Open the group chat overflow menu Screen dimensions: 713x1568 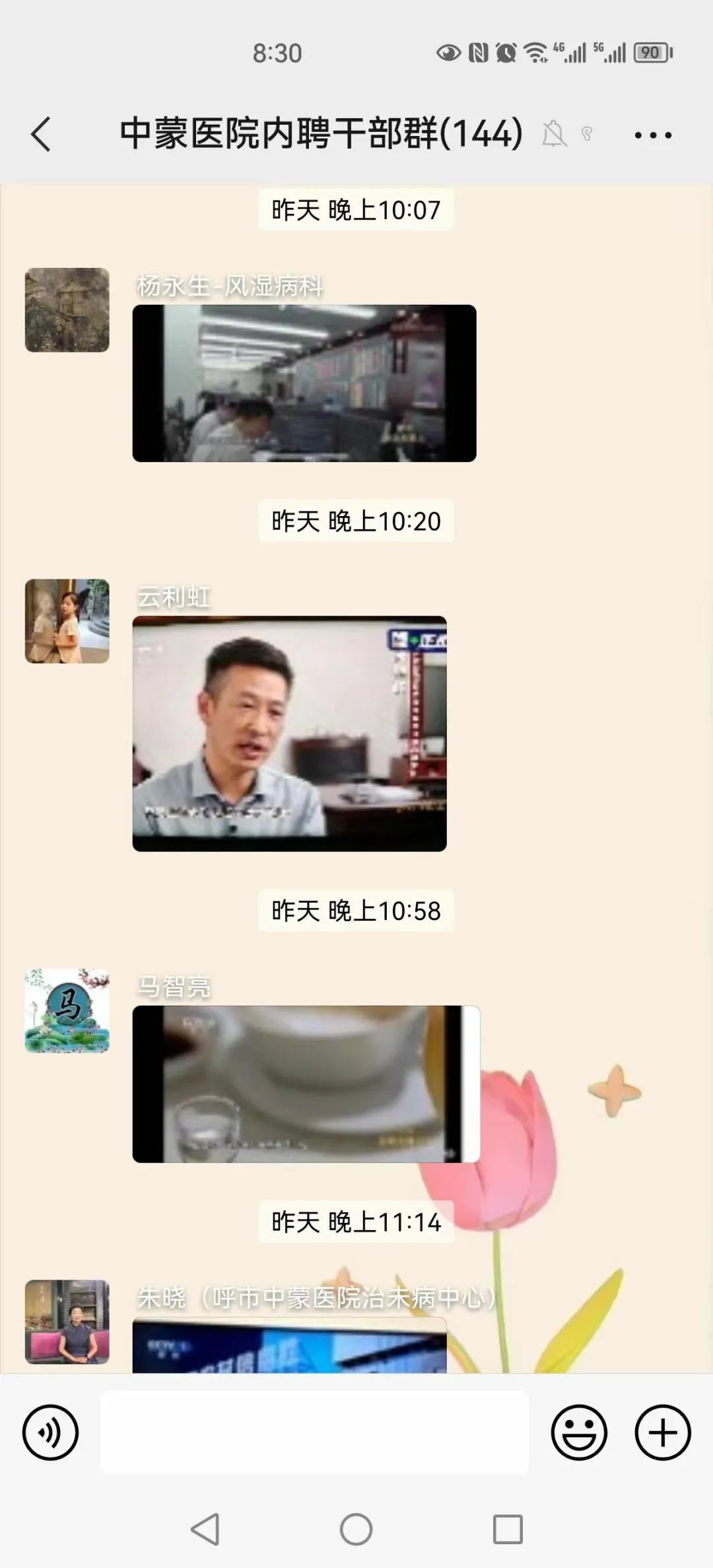point(652,135)
